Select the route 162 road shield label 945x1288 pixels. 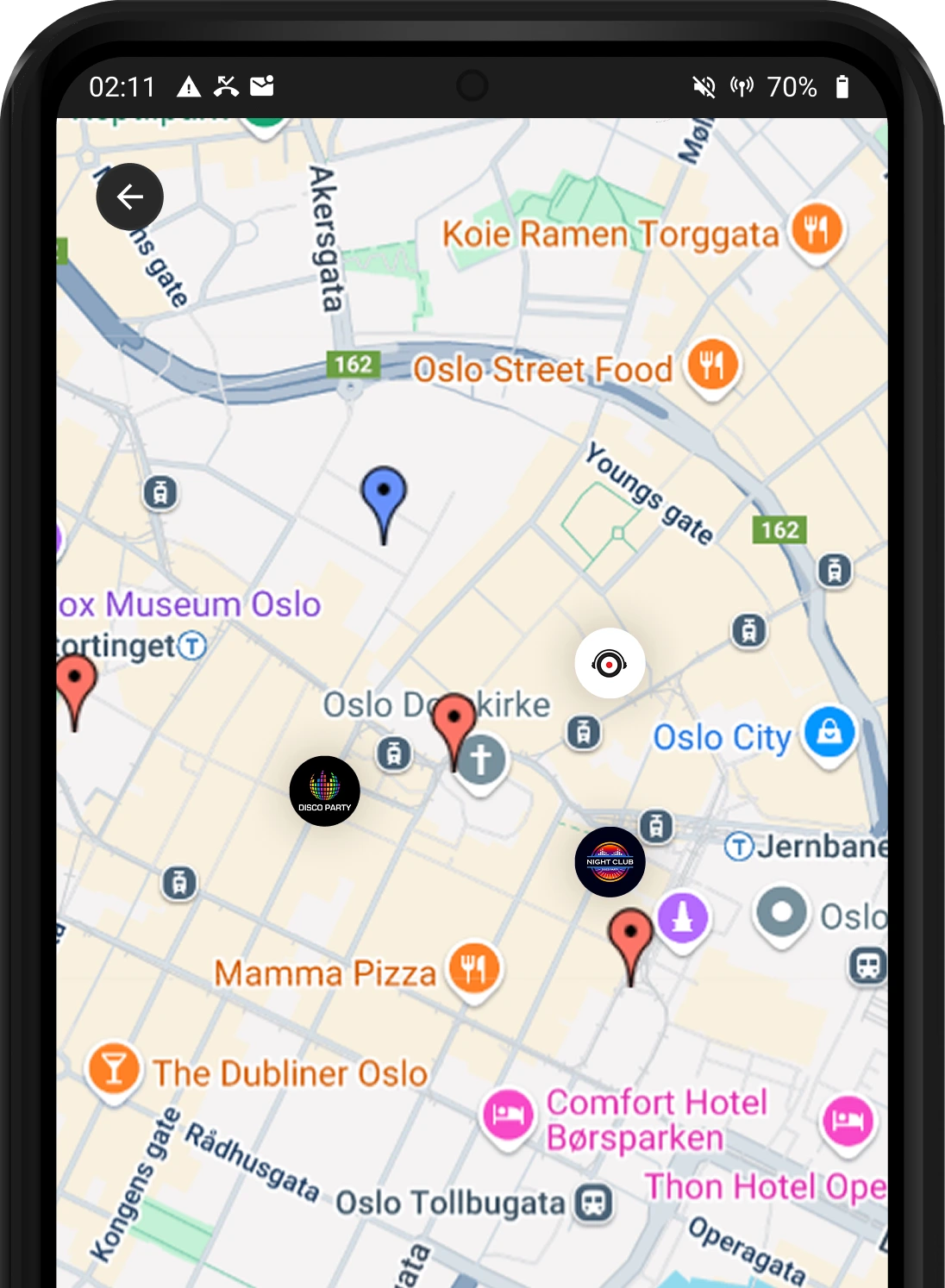click(x=354, y=364)
